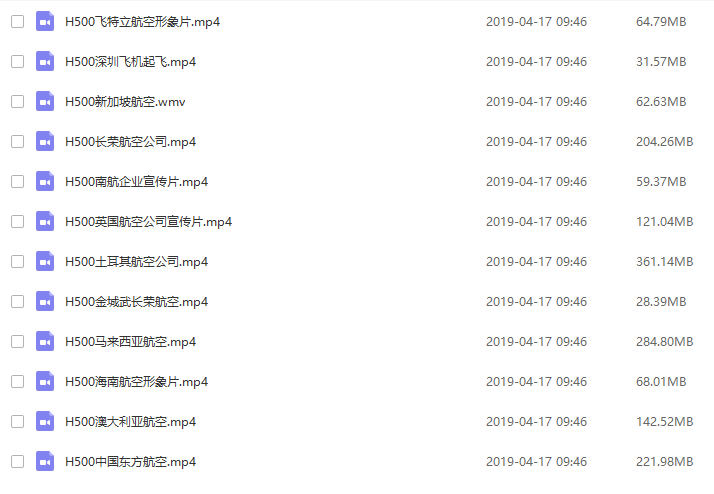Tick checkbox next to H500新加坡航空.wmv
The image size is (714, 494).
pyautogui.click(x=17, y=102)
